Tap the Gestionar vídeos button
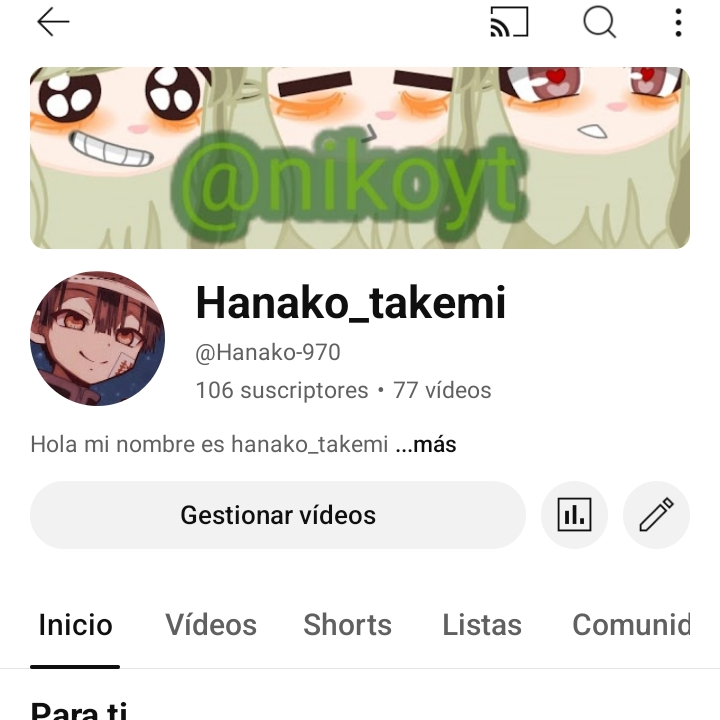Image resolution: width=720 pixels, height=720 pixels. coord(278,515)
